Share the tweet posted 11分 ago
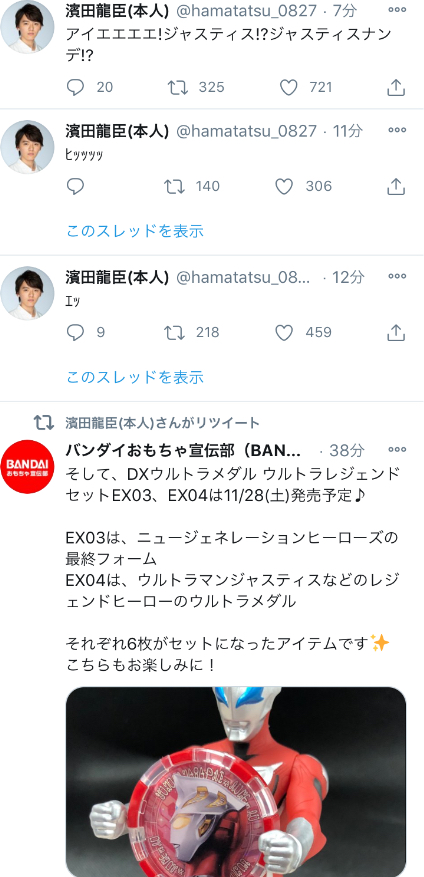Viewport: 424px width, 877px height. [395, 186]
